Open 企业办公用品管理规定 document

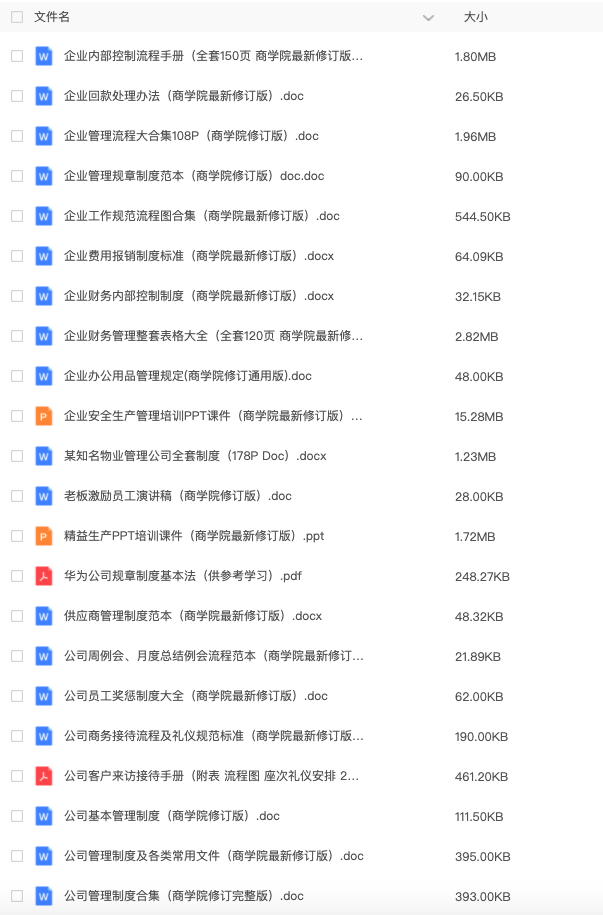pyautogui.click(x=188, y=376)
